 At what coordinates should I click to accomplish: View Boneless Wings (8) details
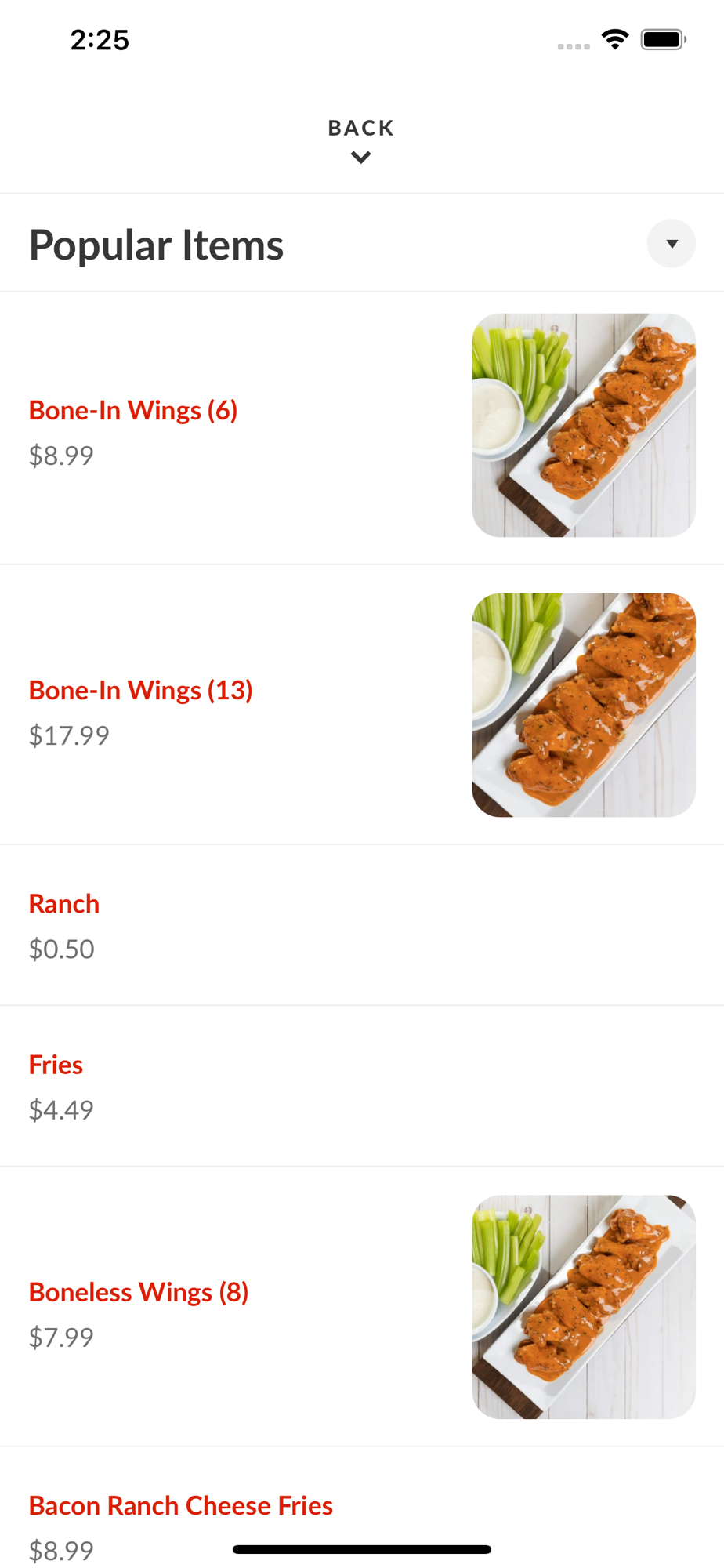click(x=139, y=1292)
